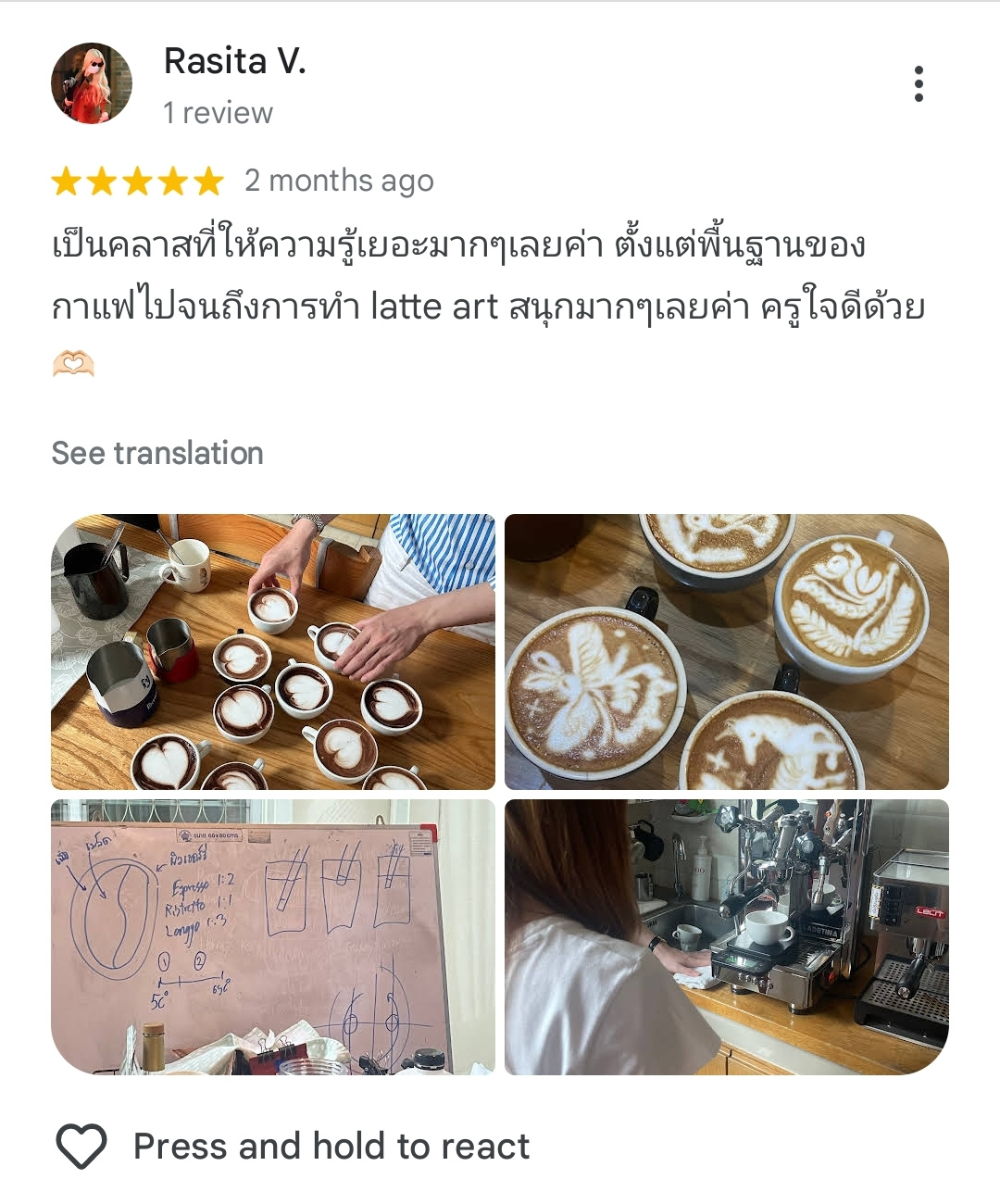Viewport: 1000px width, 1204px height.
Task: Open Rasita V.'s profile picture
Action: (x=91, y=83)
